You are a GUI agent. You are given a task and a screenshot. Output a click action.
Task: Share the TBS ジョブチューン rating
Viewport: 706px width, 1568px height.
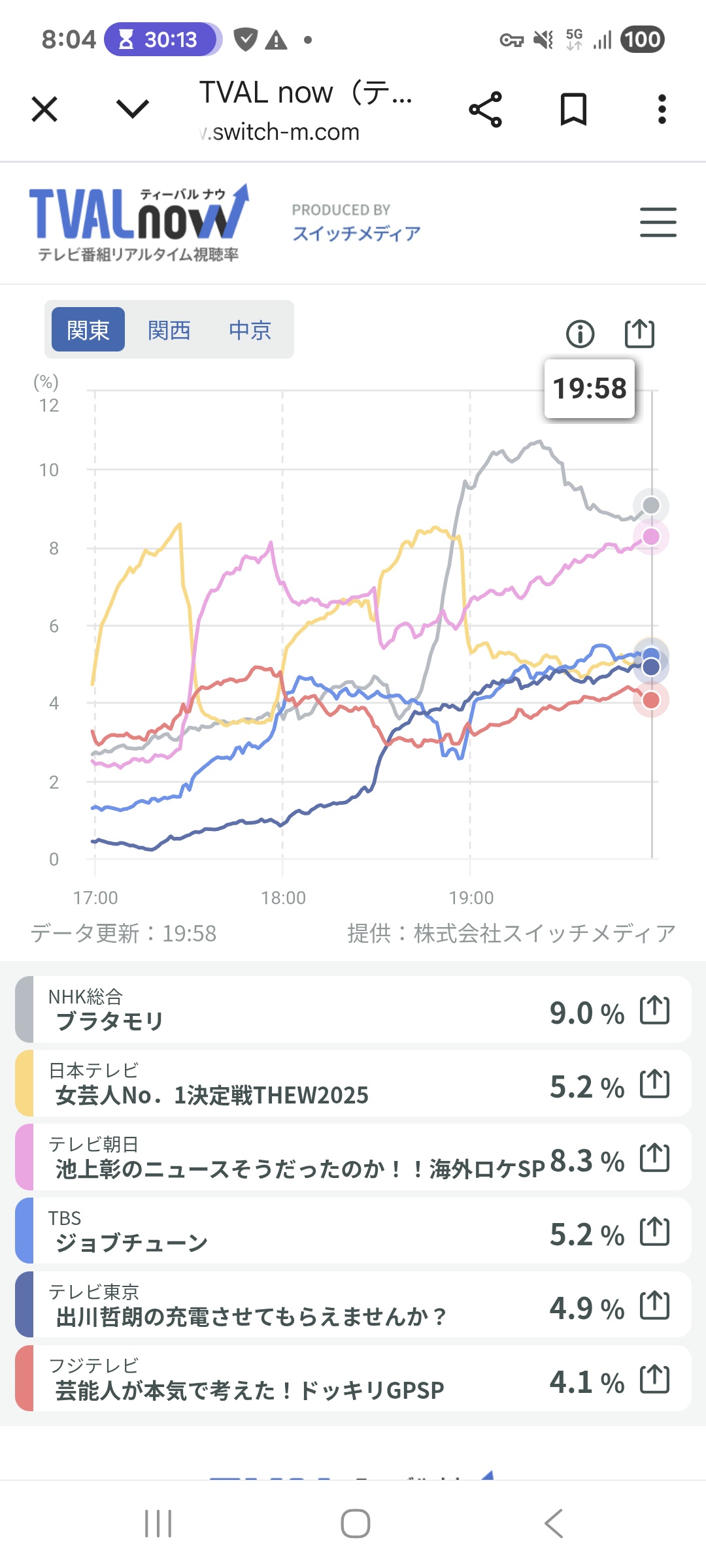pyautogui.click(x=654, y=1232)
